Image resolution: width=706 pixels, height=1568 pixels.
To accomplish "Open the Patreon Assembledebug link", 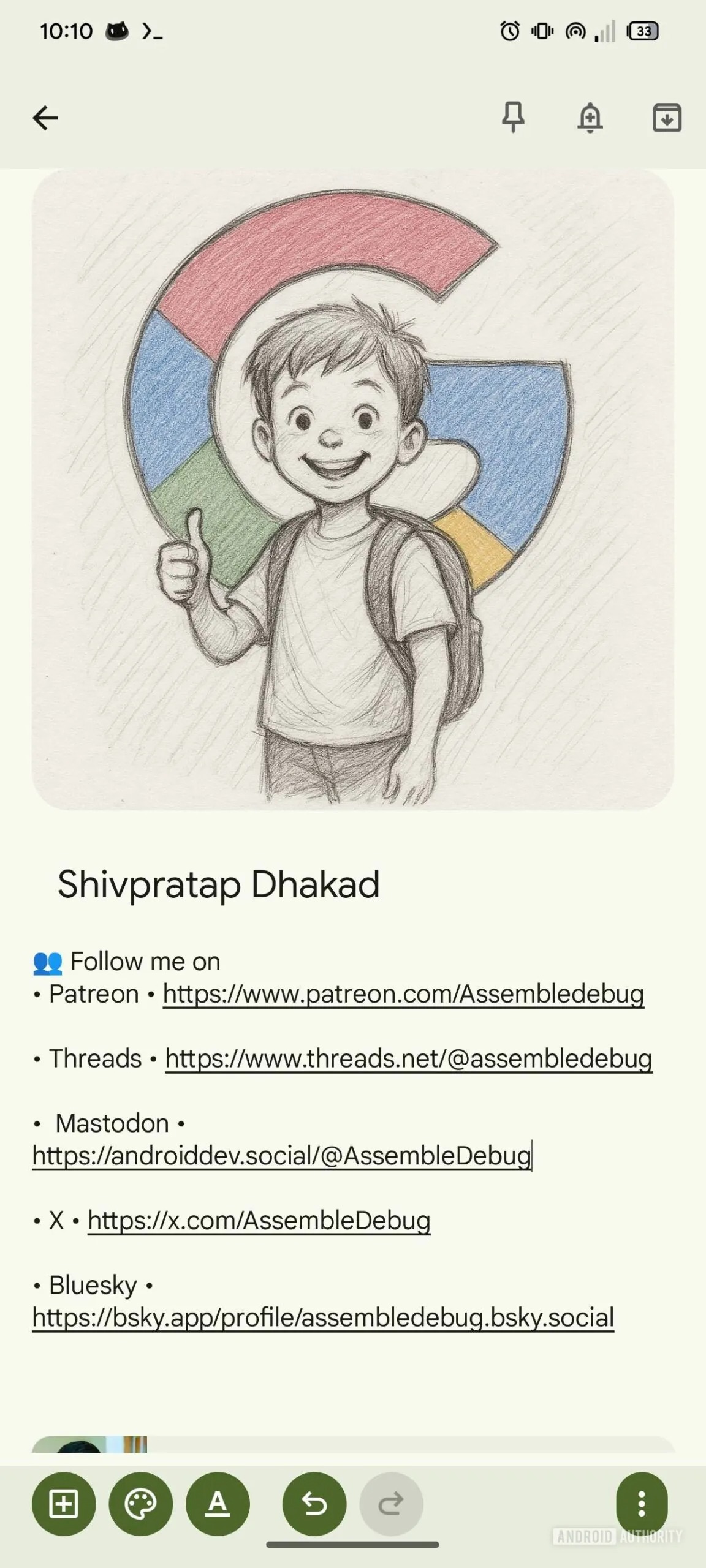I will tap(403, 994).
